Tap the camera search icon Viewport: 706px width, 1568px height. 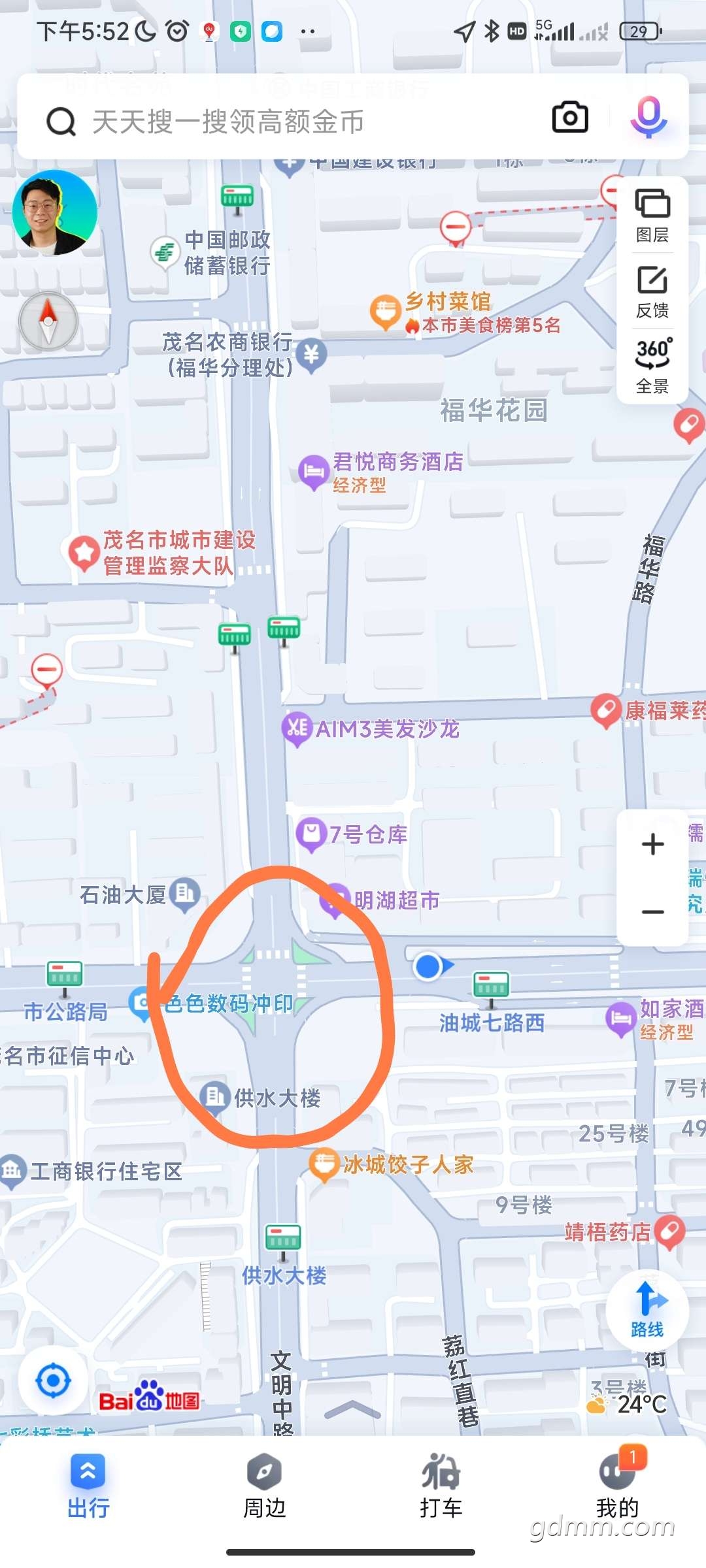pos(570,118)
